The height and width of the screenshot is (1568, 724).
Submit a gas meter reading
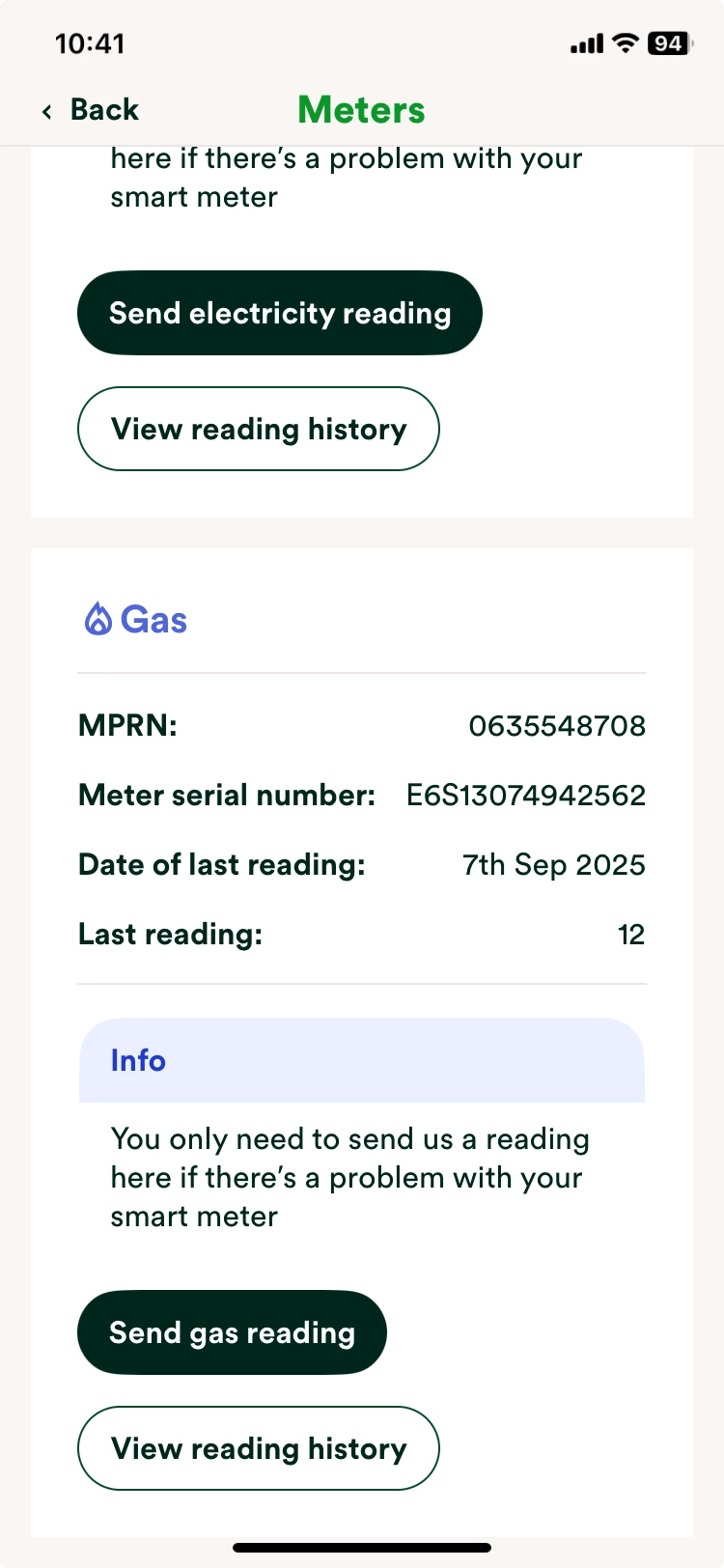click(232, 1332)
